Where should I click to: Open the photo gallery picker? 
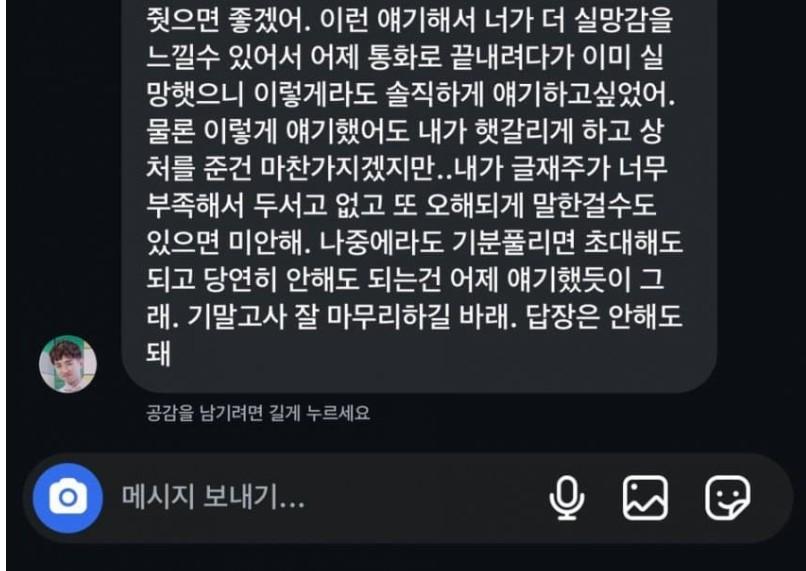645,497
